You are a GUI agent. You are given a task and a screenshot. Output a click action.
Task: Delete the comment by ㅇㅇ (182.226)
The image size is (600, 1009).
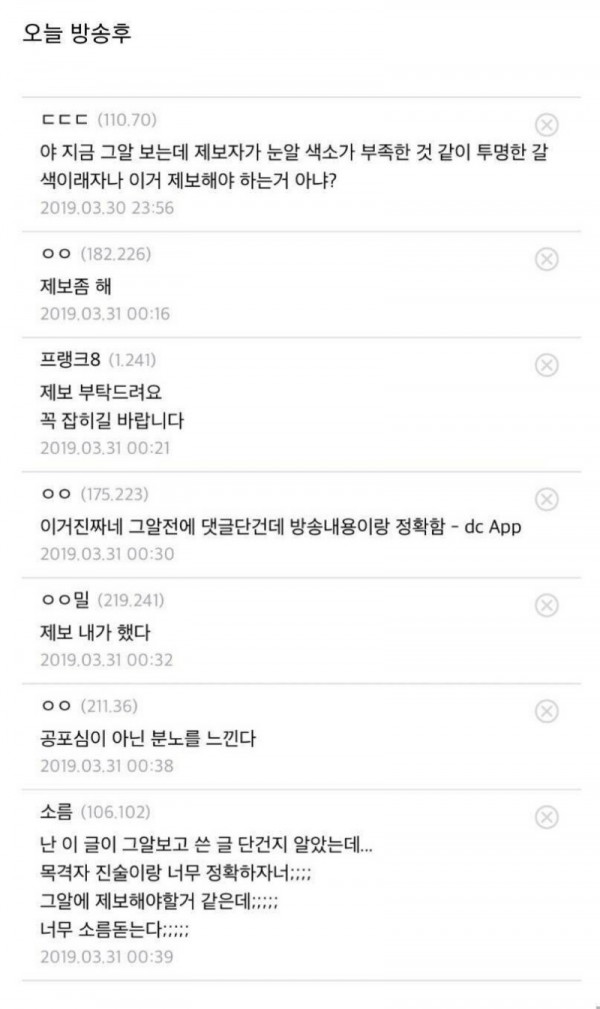tap(547, 258)
